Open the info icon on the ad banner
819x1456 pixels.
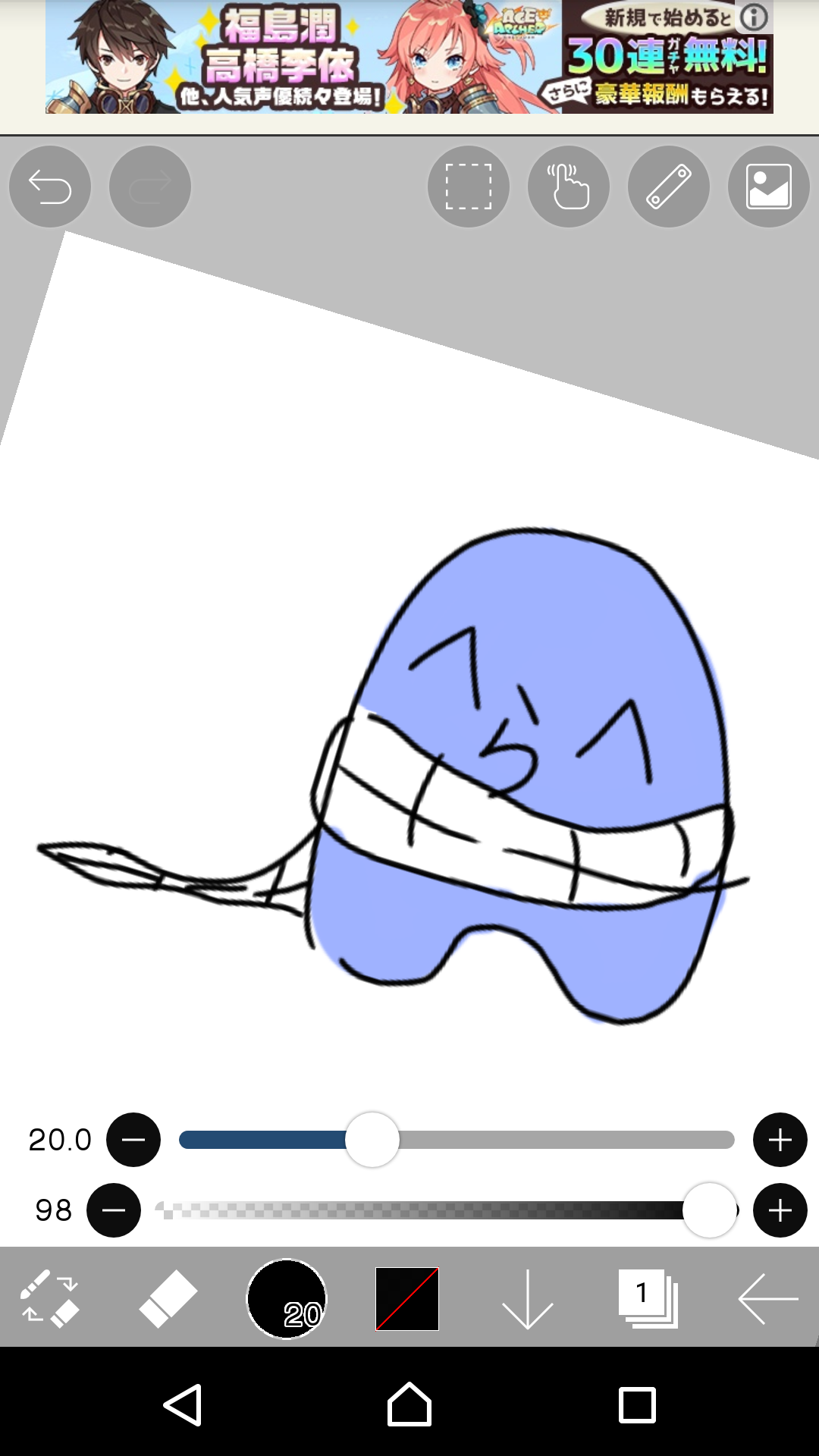[754, 17]
